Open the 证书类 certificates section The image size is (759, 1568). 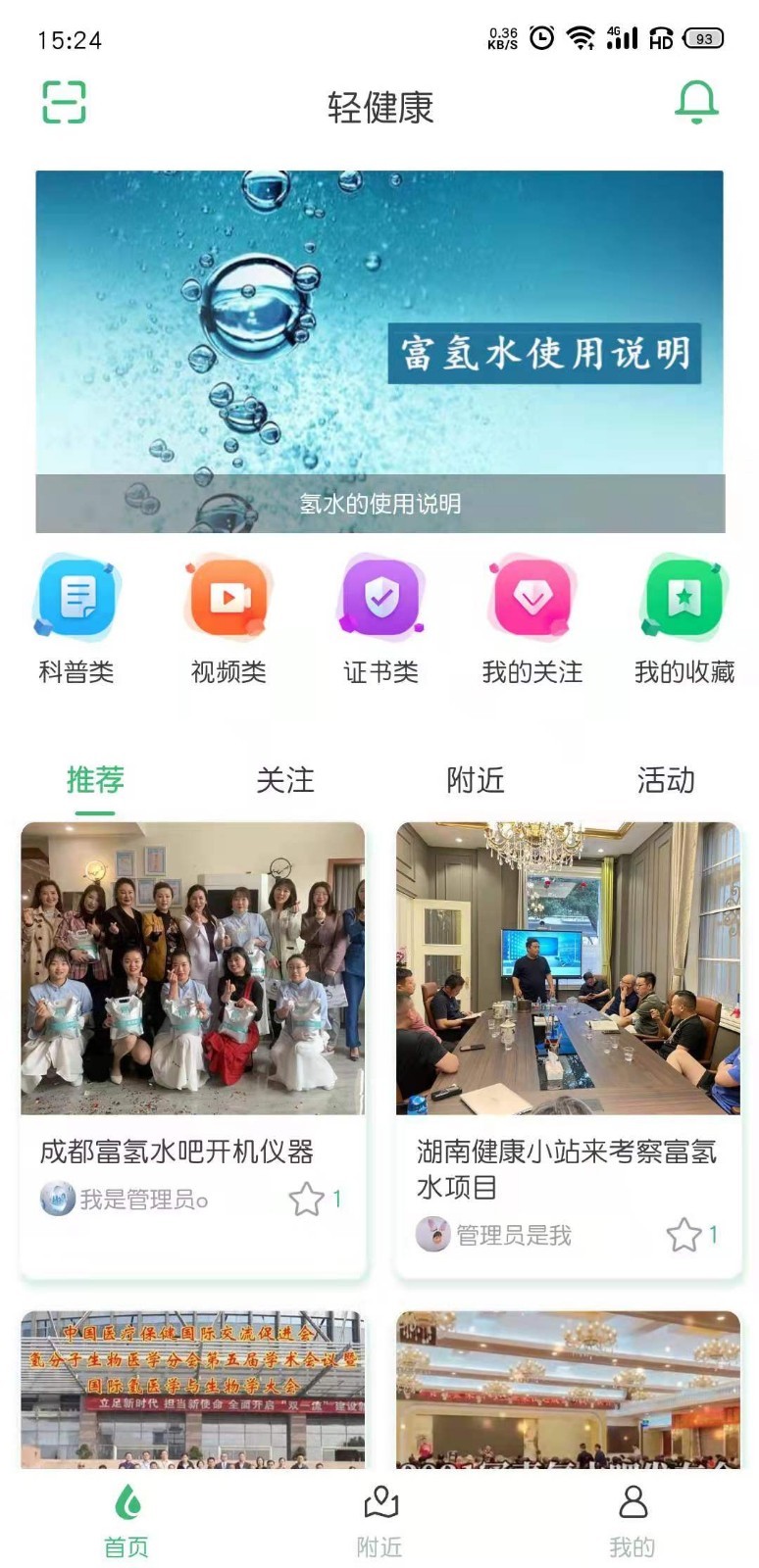tap(380, 617)
